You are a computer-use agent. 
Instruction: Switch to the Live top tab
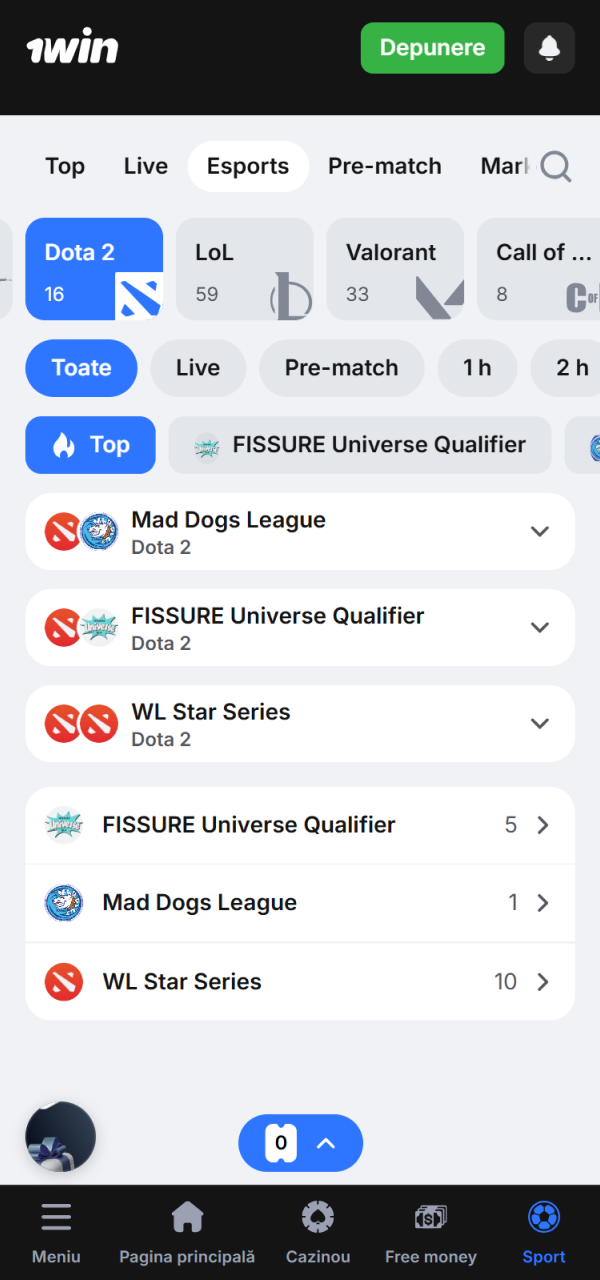(146, 166)
